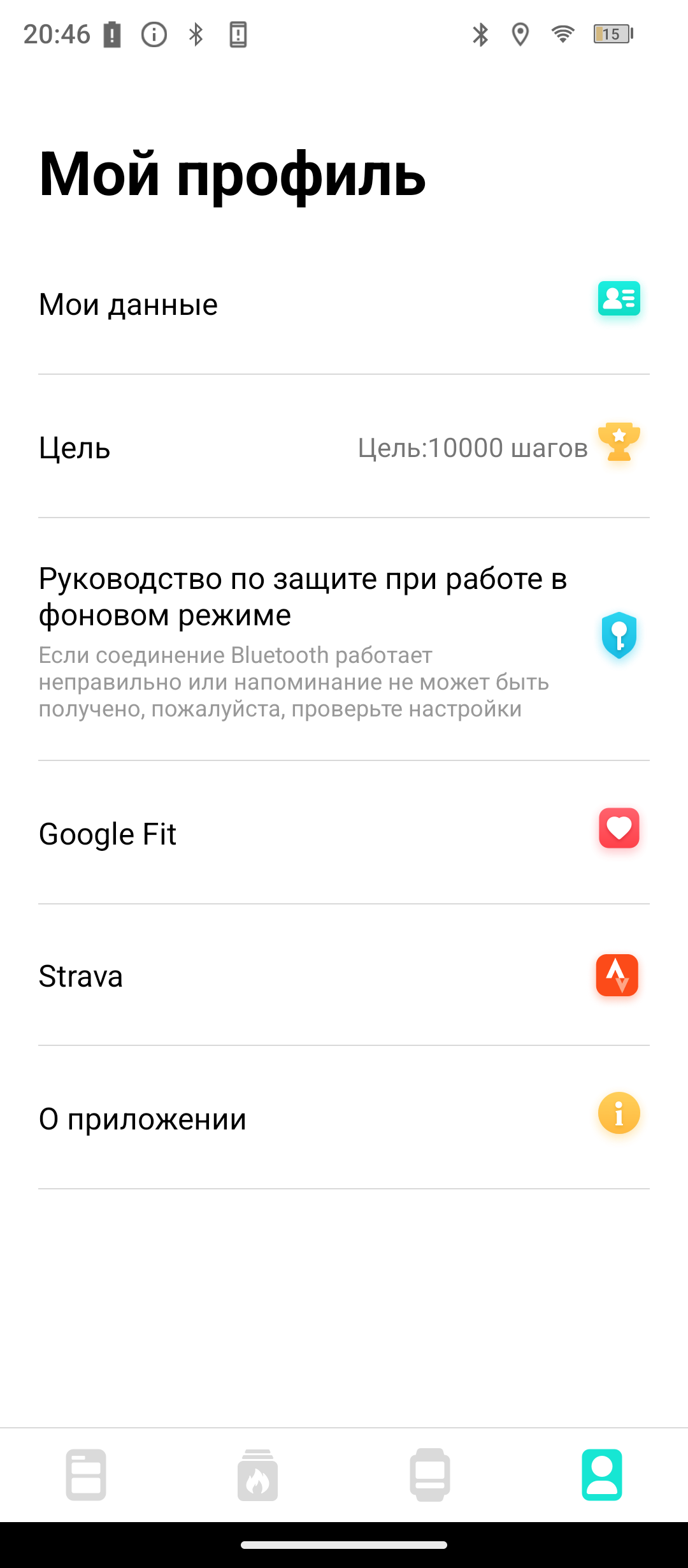Viewport: 688px width, 1568px height.
Task: Switch to the first bottom tab
Action: pyautogui.click(x=86, y=1475)
